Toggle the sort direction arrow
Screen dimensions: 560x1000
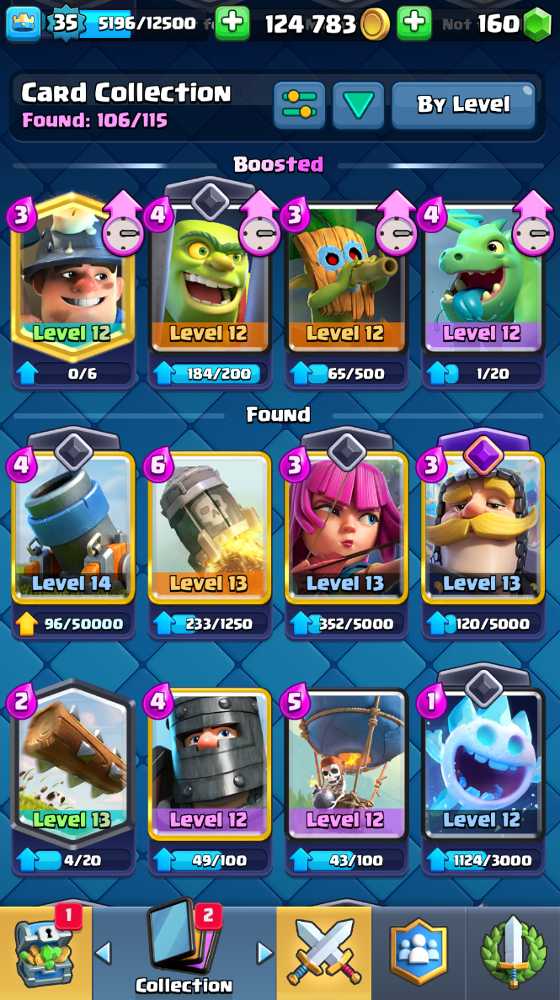pyautogui.click(x=358, y=105)
